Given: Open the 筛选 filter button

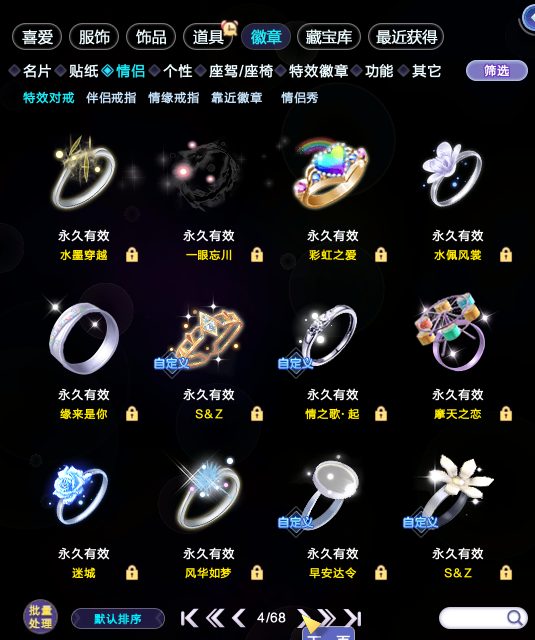Looking at the screenshot, I should (497, 71).
